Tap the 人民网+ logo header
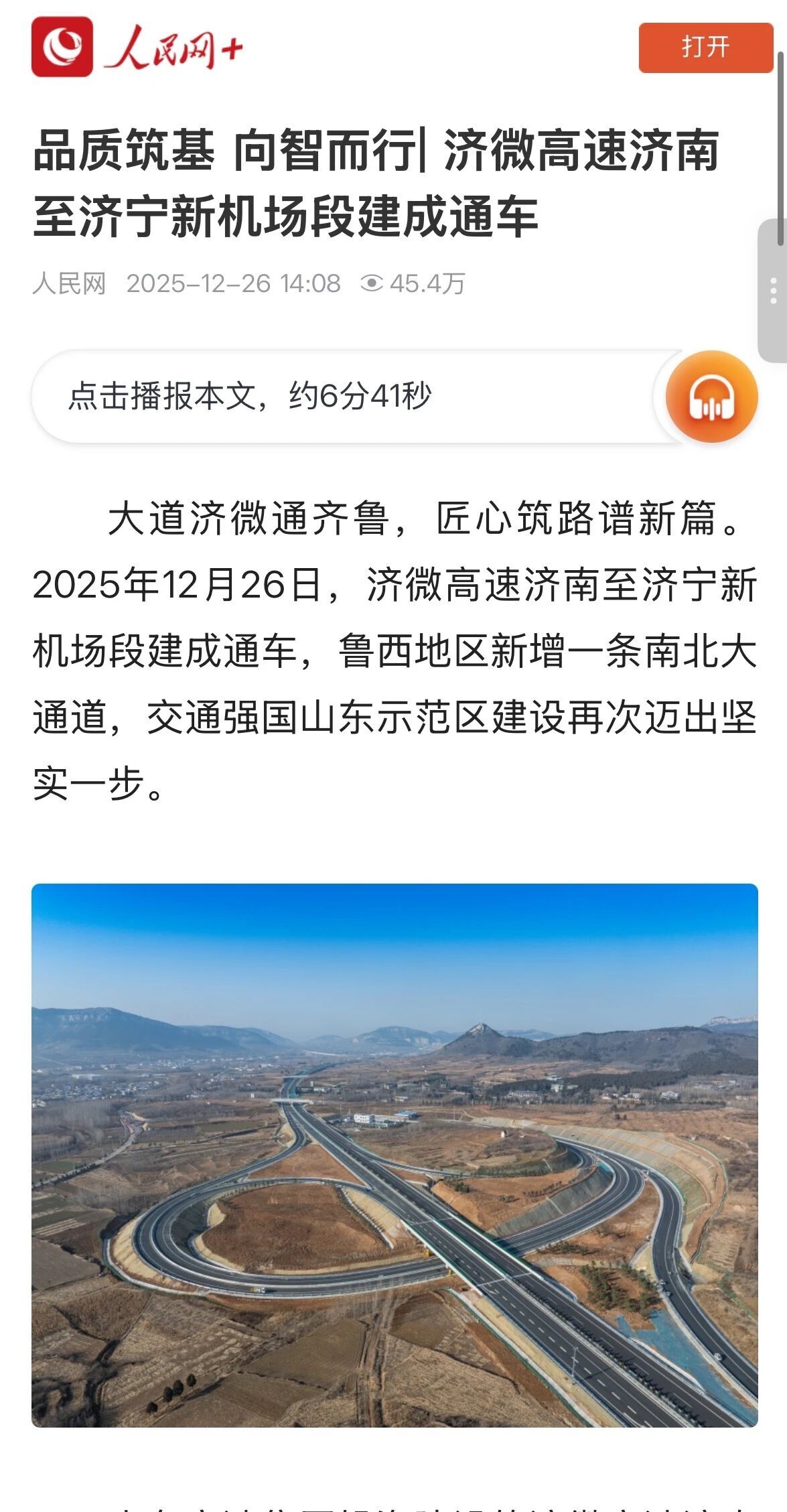Viewport: 787px width, 1512px height. 137,47
